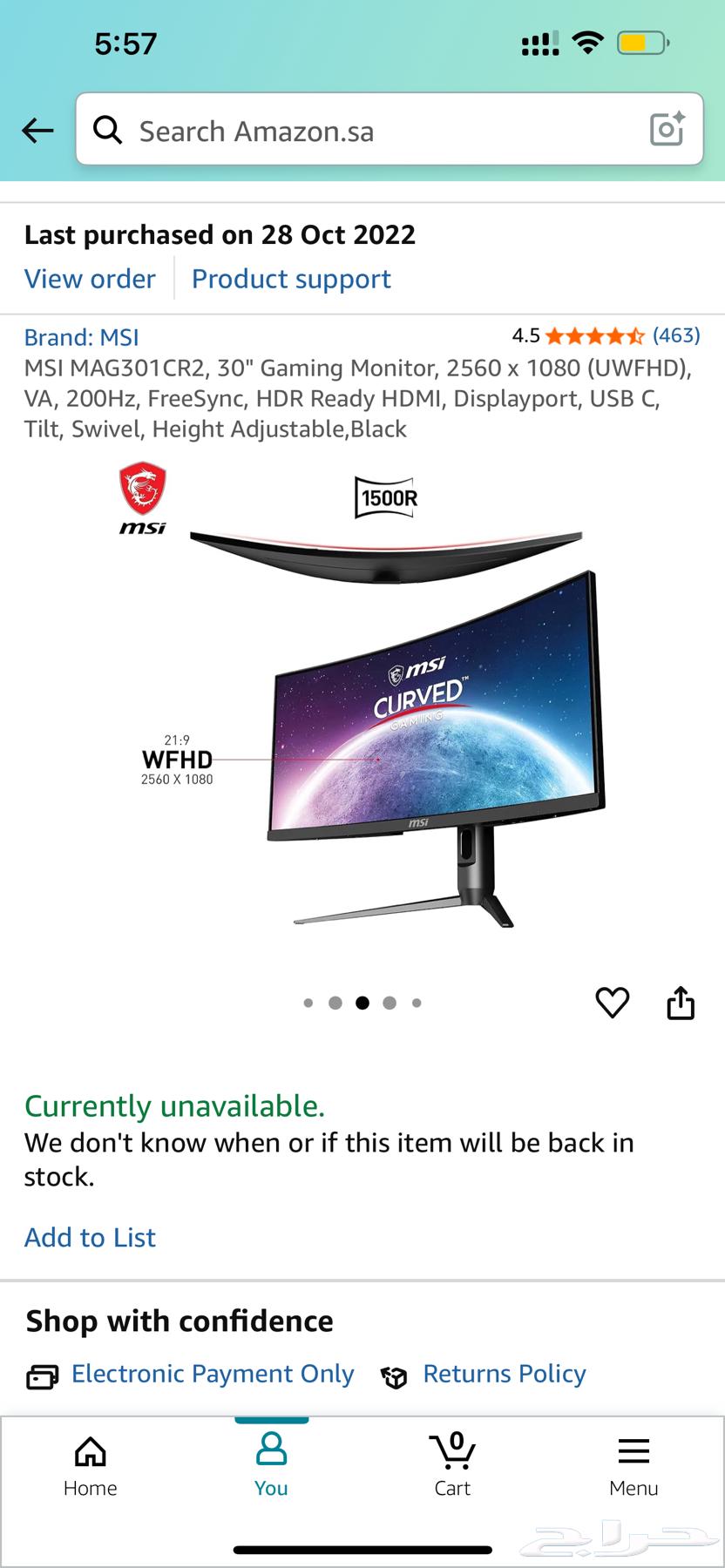
Task: Select the fourth carousel indicator dot
Action: [x=390, y=1003]
